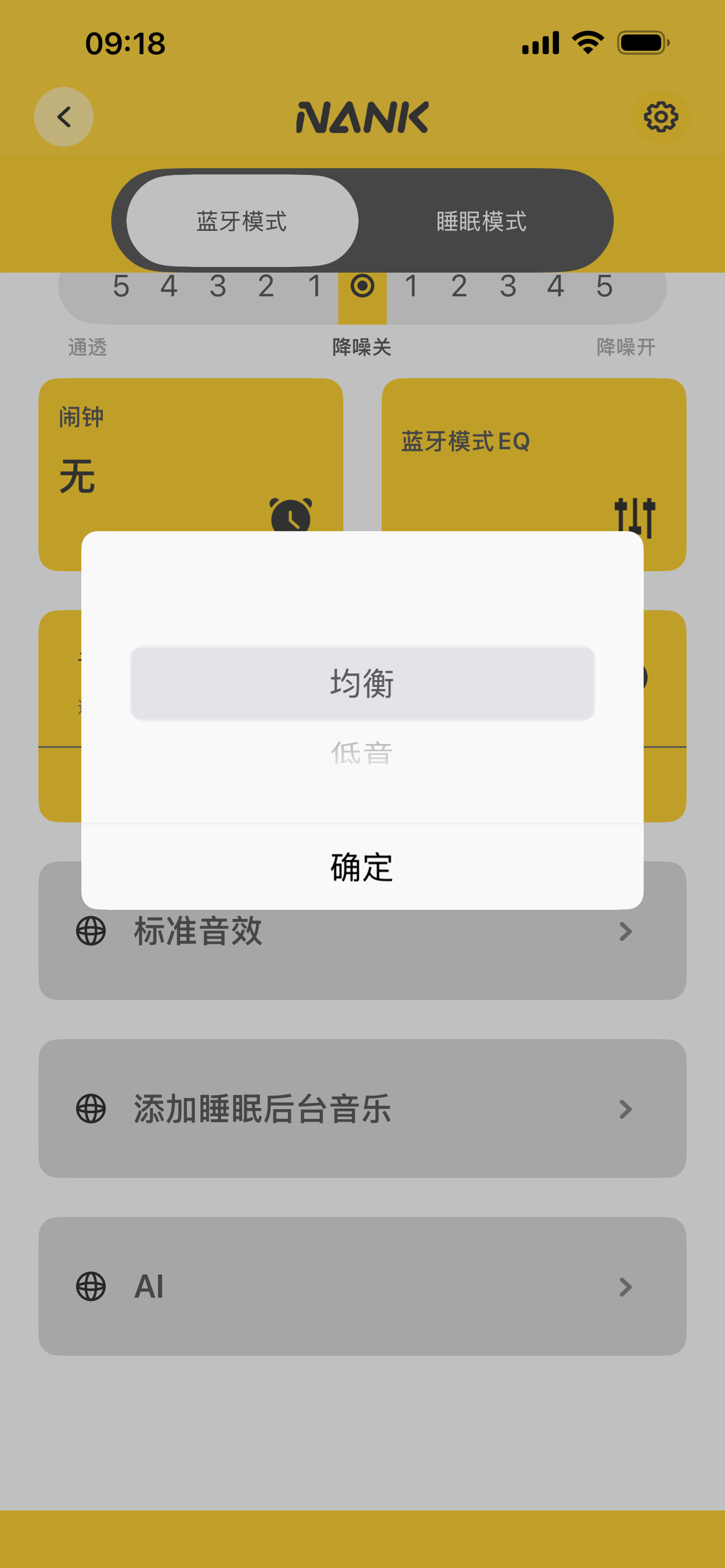Open the 蓝牙模式EQ card

(534, 454)
